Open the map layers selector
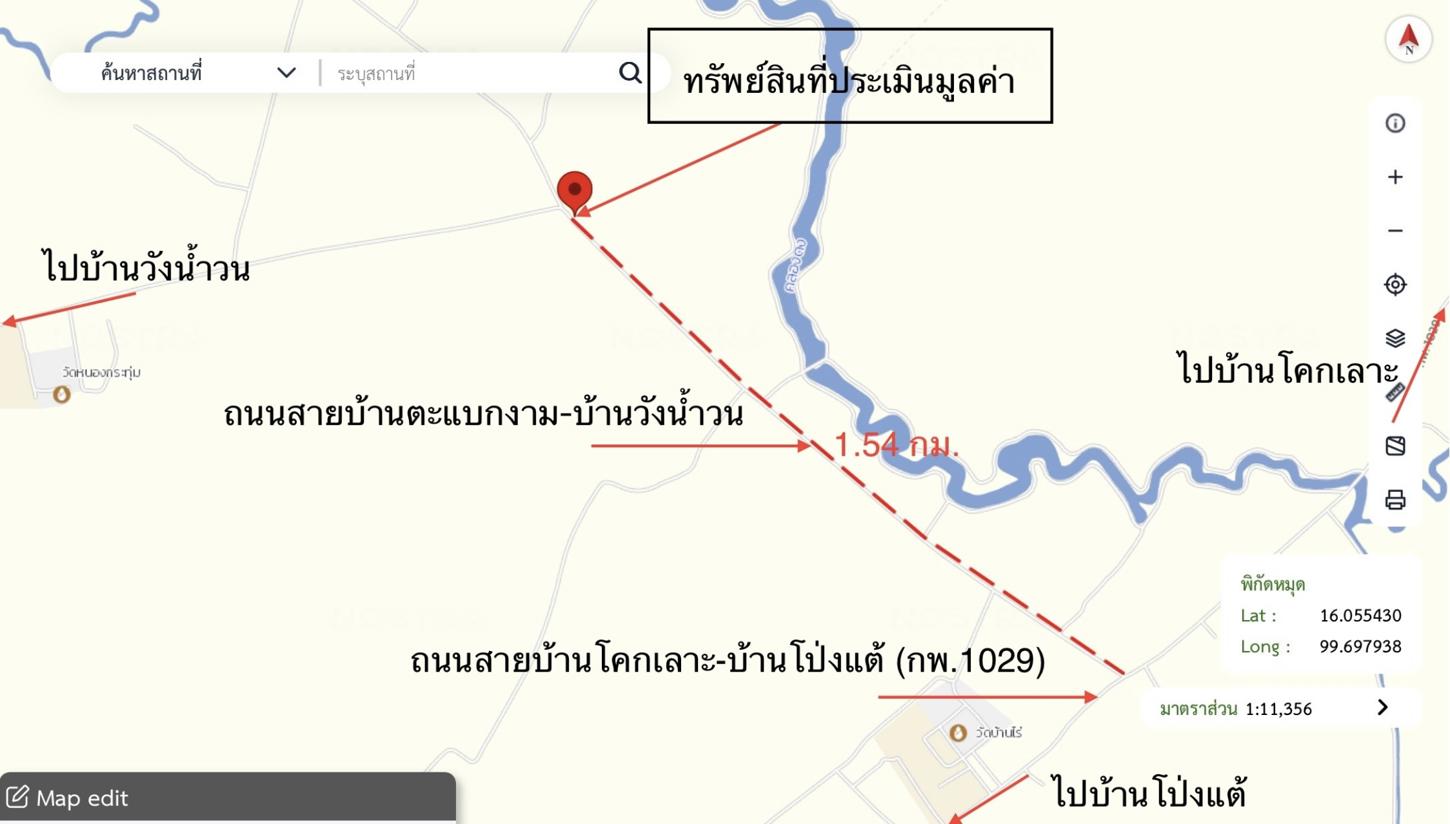This screenshot has width=1450, height=824. [x=1395, y=338]
